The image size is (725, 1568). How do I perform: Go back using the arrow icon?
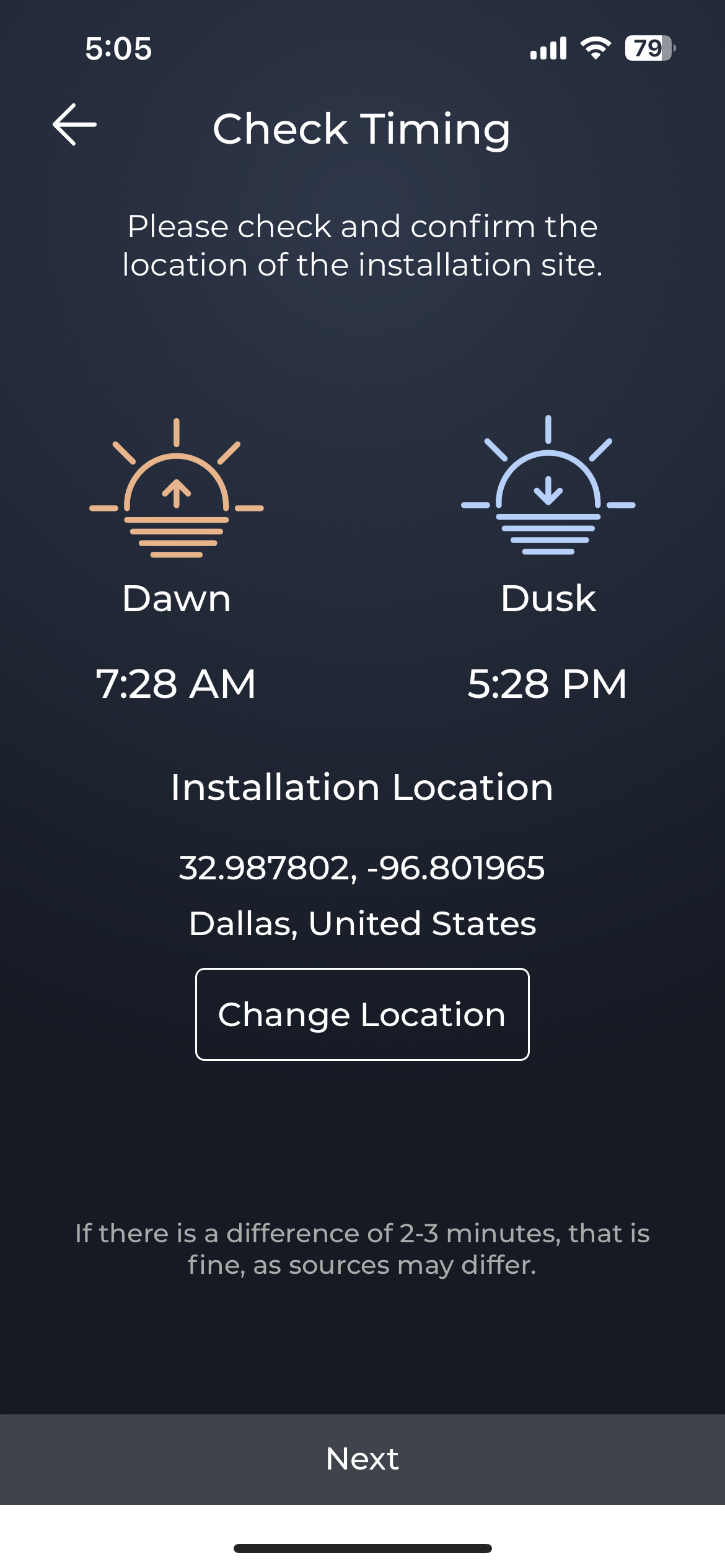click(x=74, y=124)
